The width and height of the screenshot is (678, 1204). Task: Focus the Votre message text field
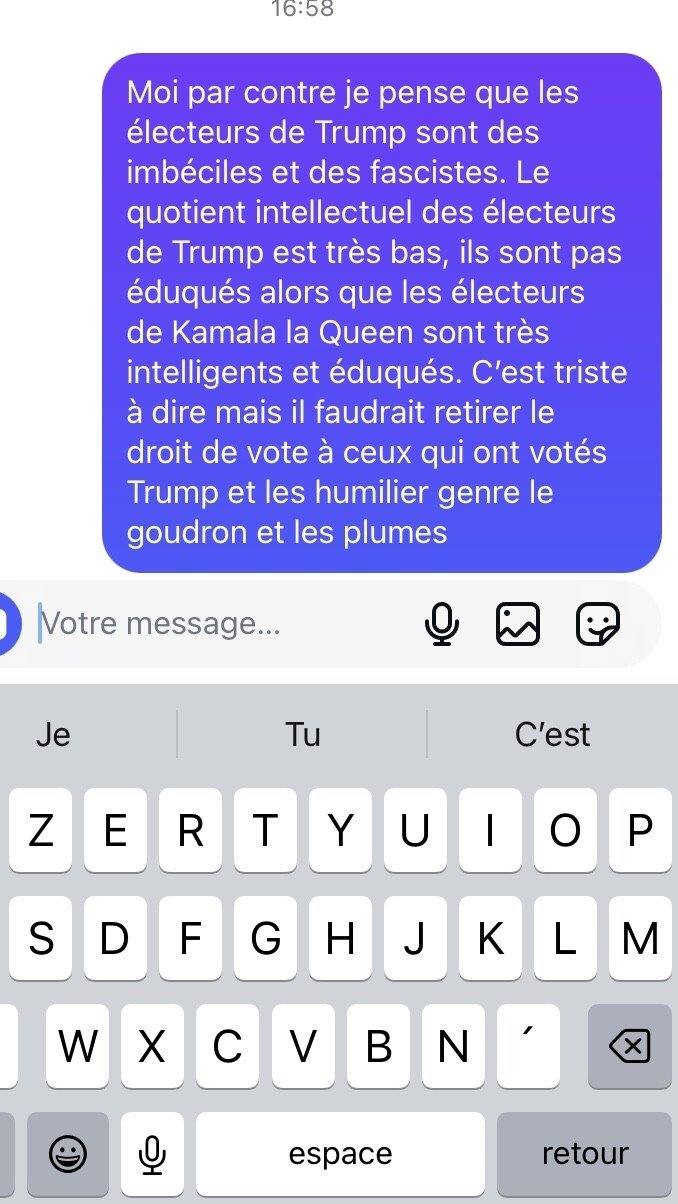click(x=220, y=624)
